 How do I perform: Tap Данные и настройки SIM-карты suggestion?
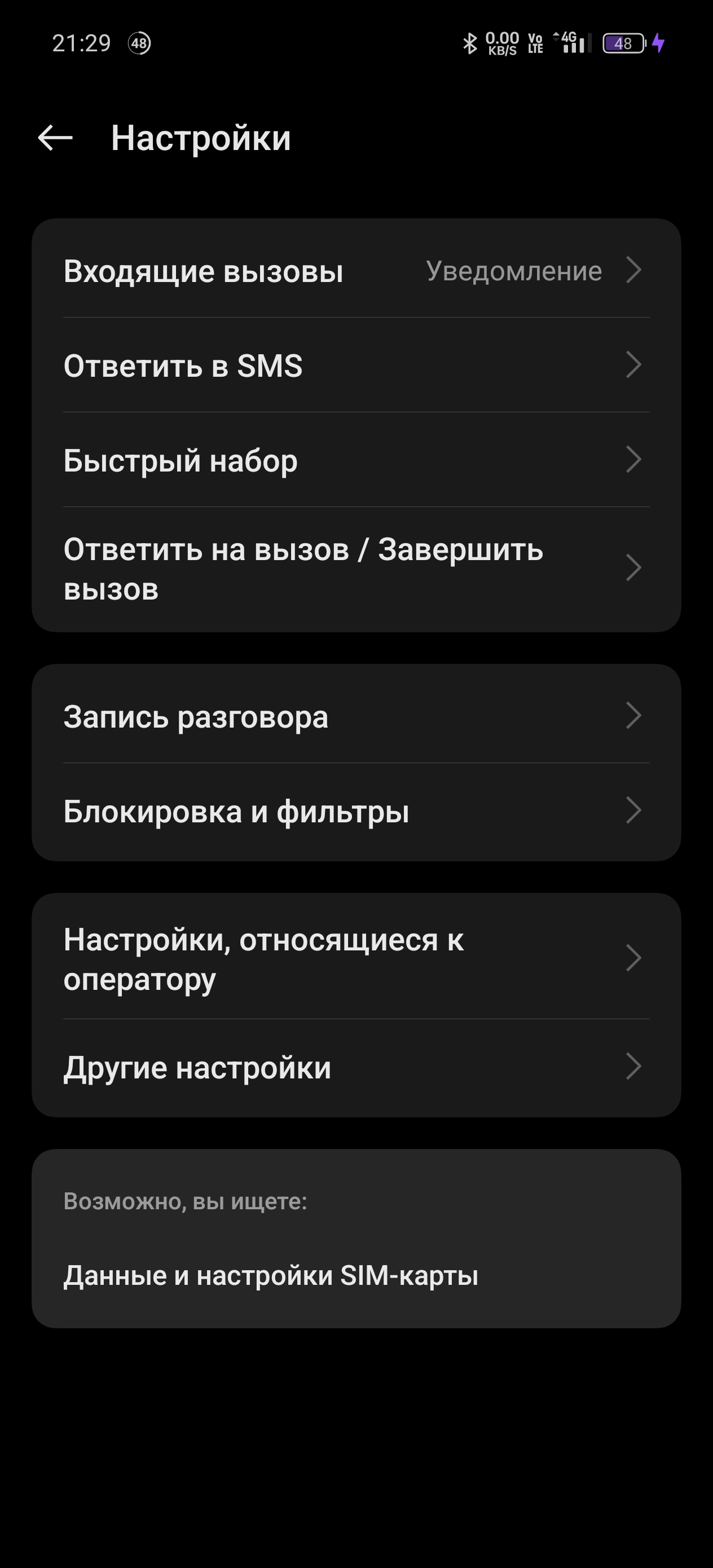[271, 1275]
